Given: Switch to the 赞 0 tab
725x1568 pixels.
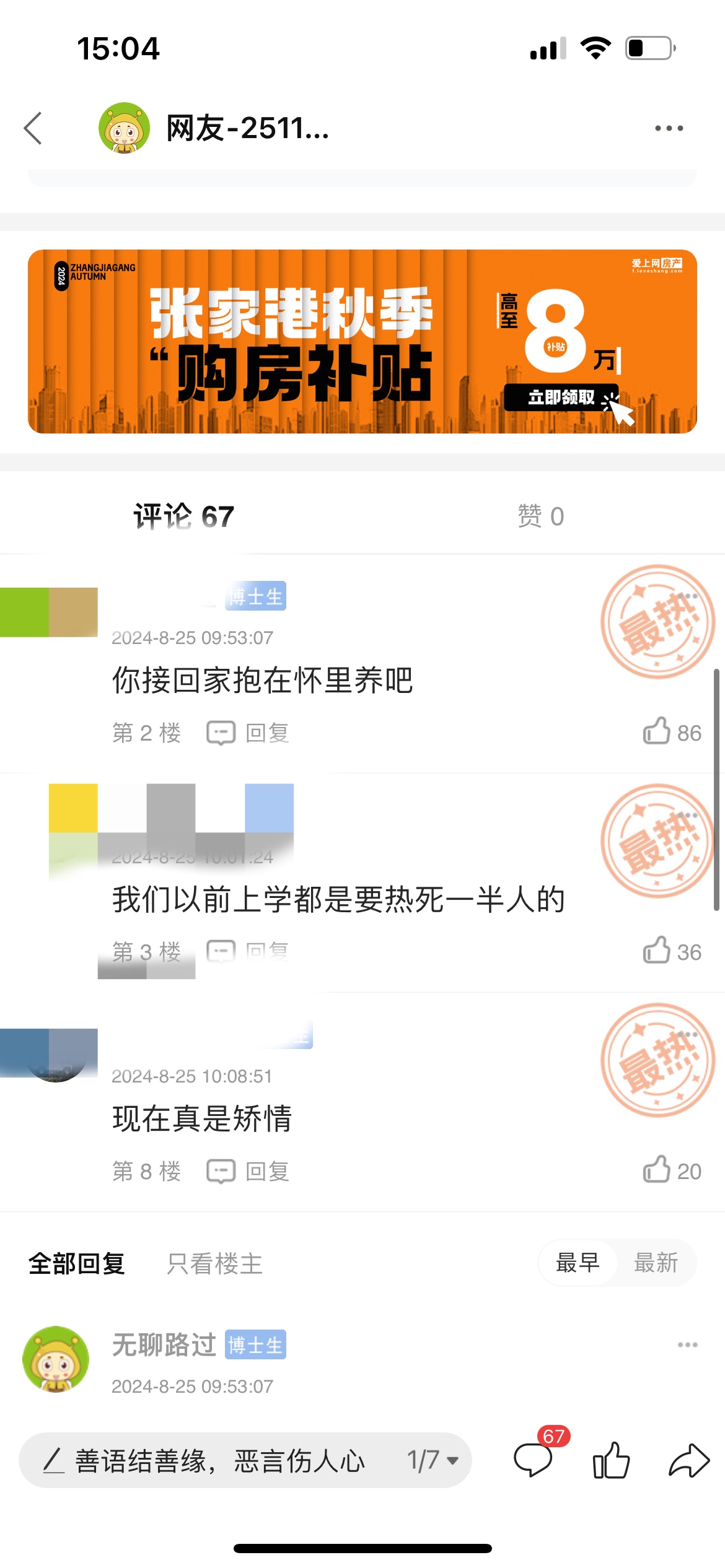Looking at the screenshot, I should pyautogui.click(x=540, y=516).
